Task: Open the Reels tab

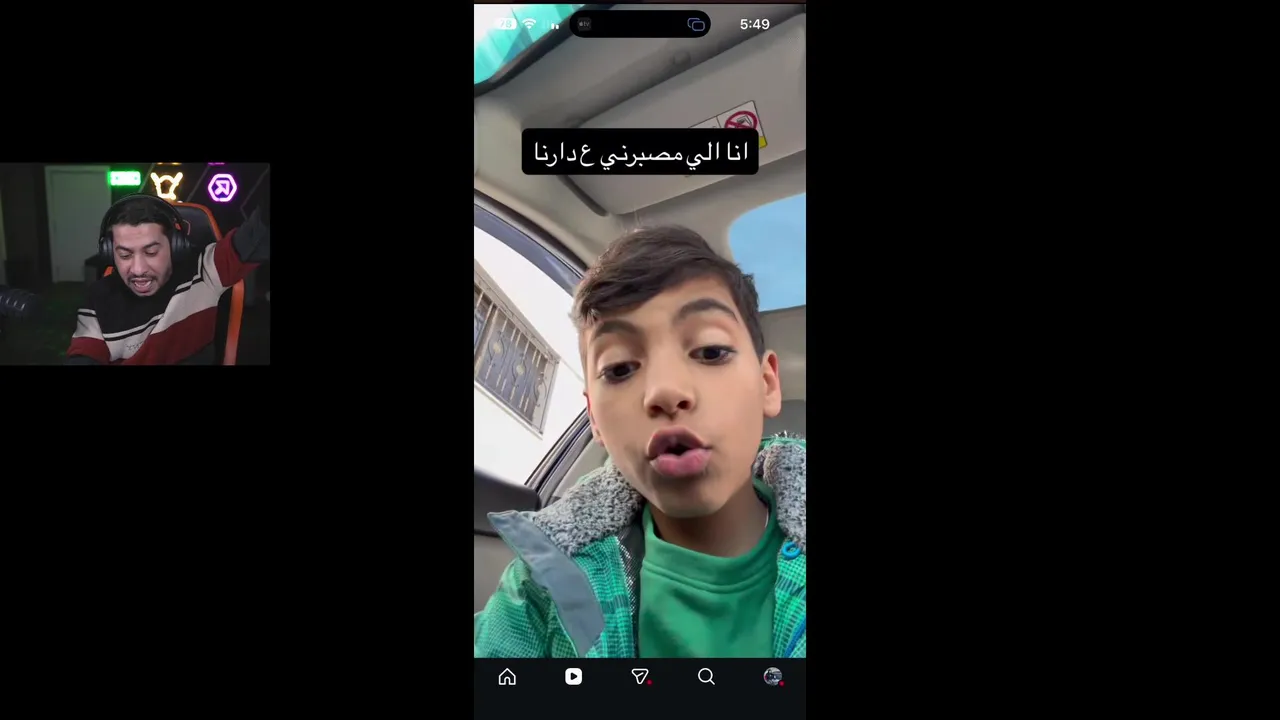Action: click(x=573, y=677)
